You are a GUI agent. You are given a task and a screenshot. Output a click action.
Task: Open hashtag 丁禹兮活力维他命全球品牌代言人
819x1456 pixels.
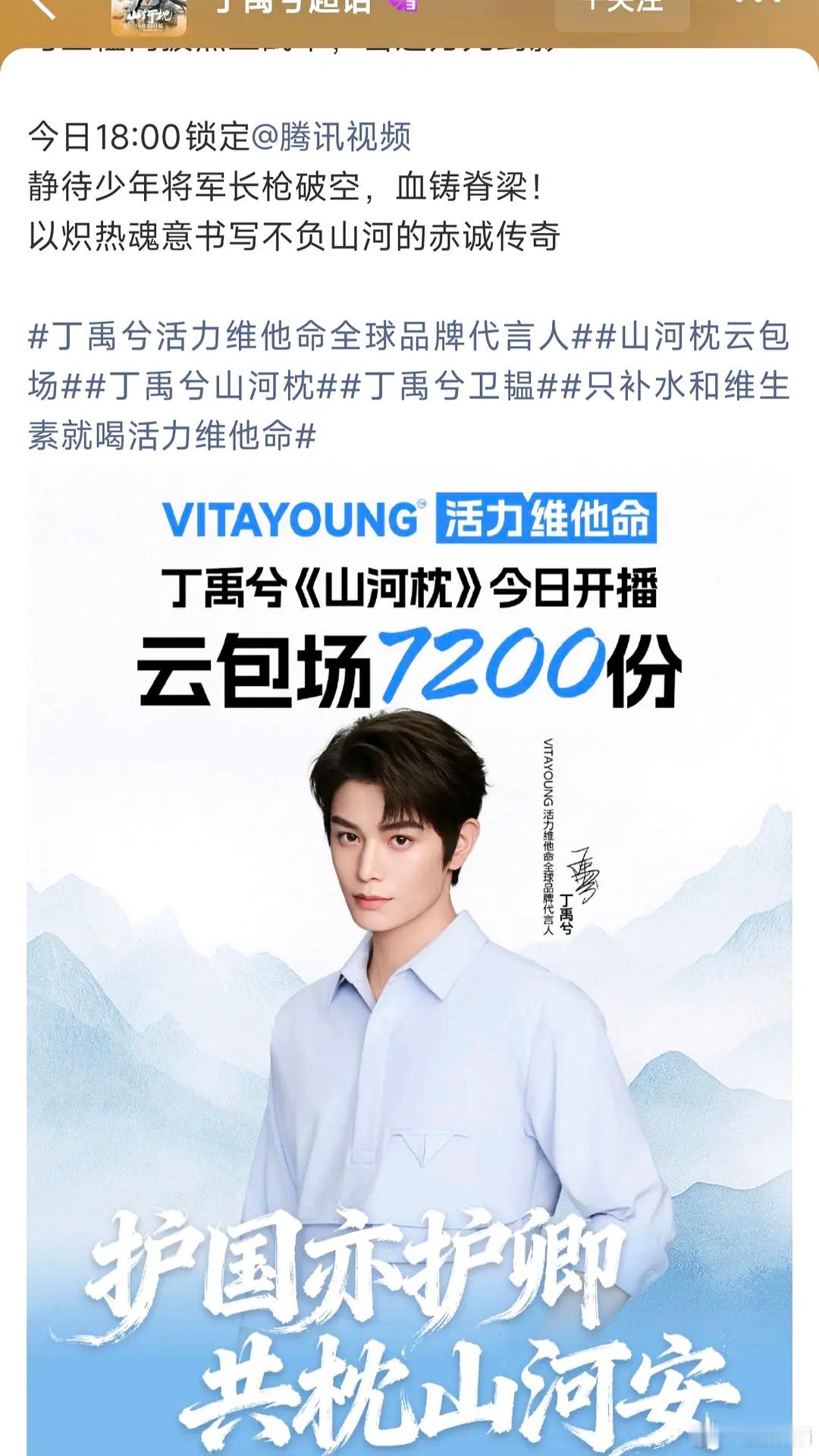[x=303, y=335]
